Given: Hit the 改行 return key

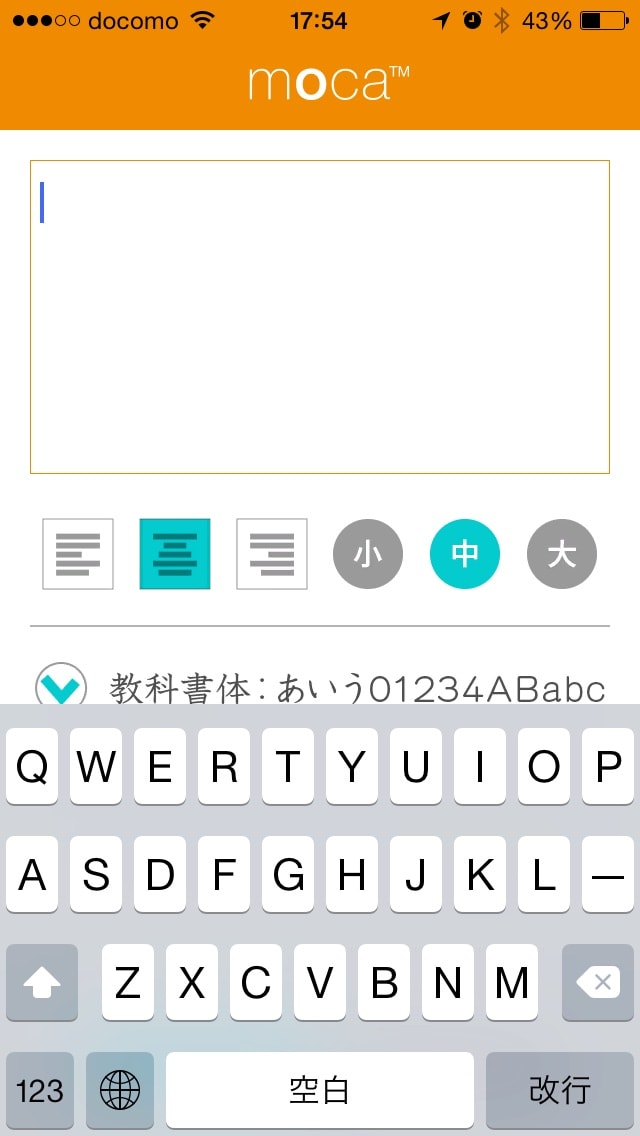Looking at the screenshot, I should click(x=560, y=1090).
